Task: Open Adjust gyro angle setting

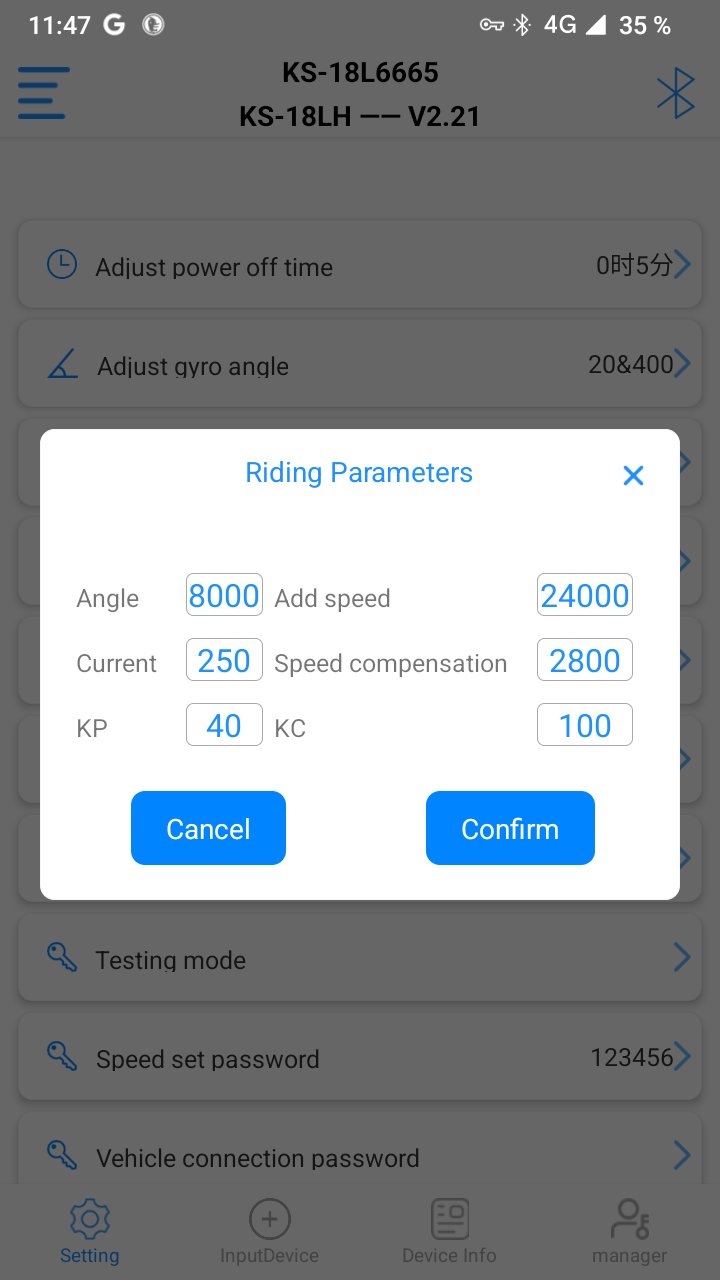Action: (x=360, y=364)
